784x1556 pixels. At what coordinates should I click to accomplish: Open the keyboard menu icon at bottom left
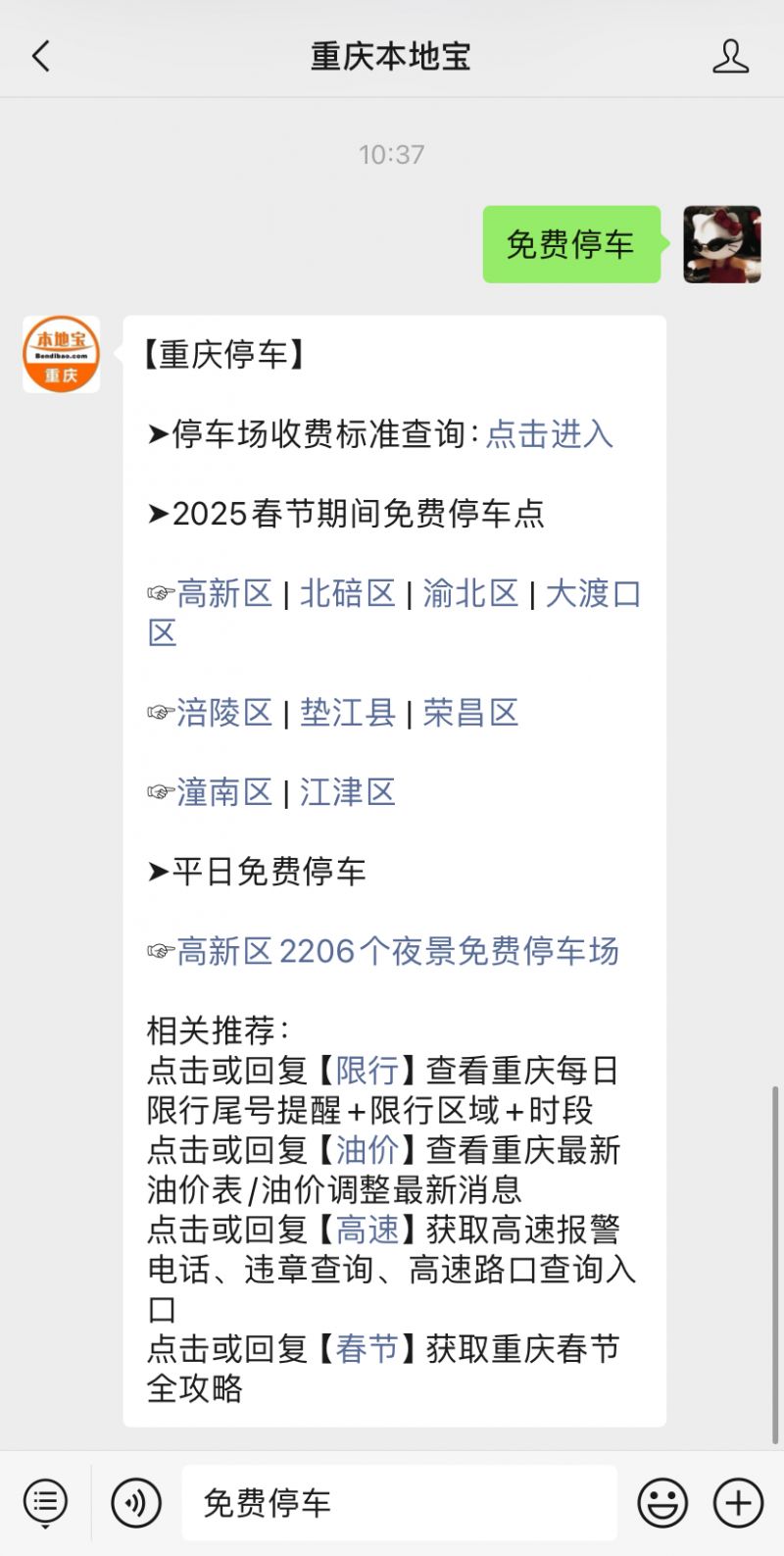43,1502
